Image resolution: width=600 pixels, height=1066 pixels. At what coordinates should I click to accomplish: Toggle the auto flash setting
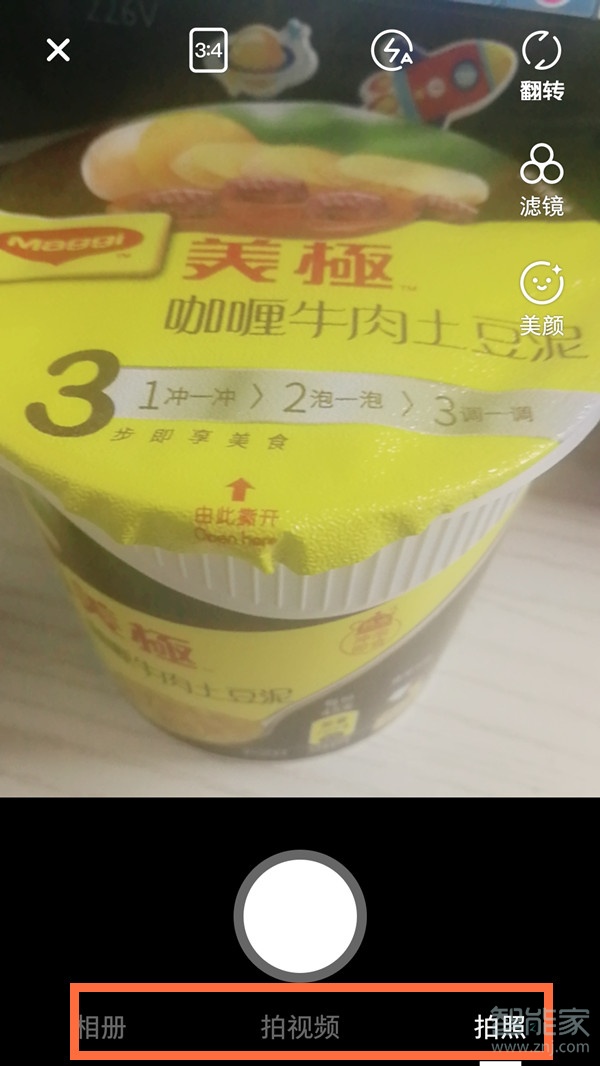[390, 51]
